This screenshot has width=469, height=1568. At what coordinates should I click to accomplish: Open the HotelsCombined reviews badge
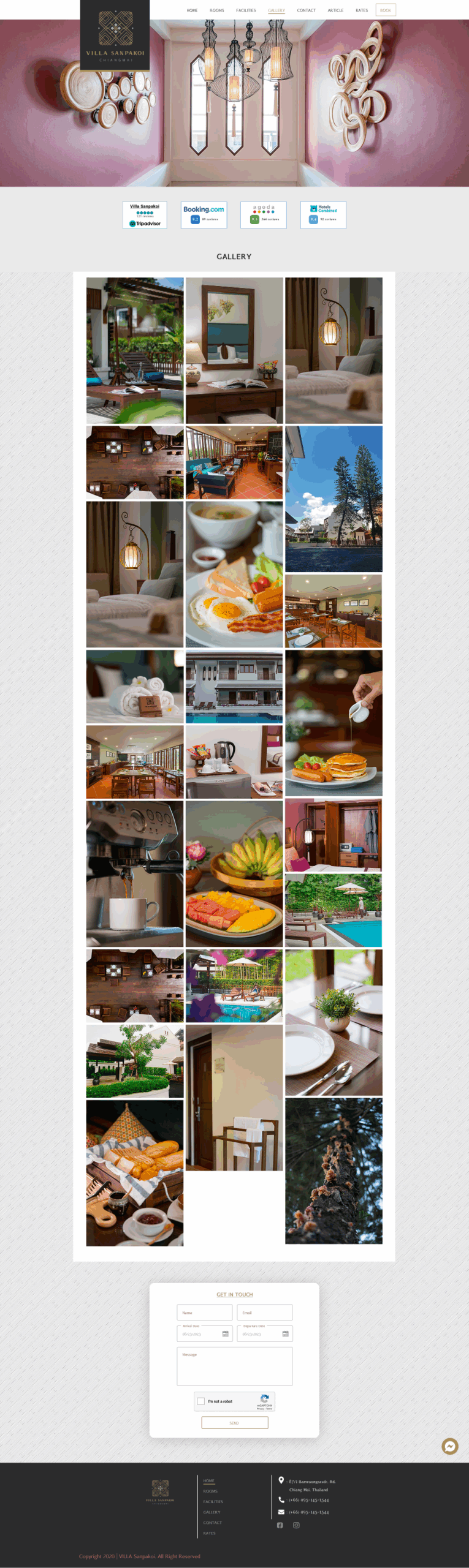(323, 215)
